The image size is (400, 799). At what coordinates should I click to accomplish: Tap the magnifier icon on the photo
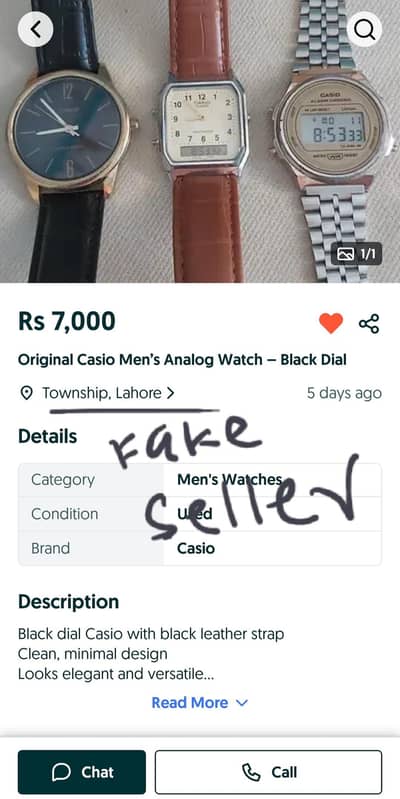[364, 30]
